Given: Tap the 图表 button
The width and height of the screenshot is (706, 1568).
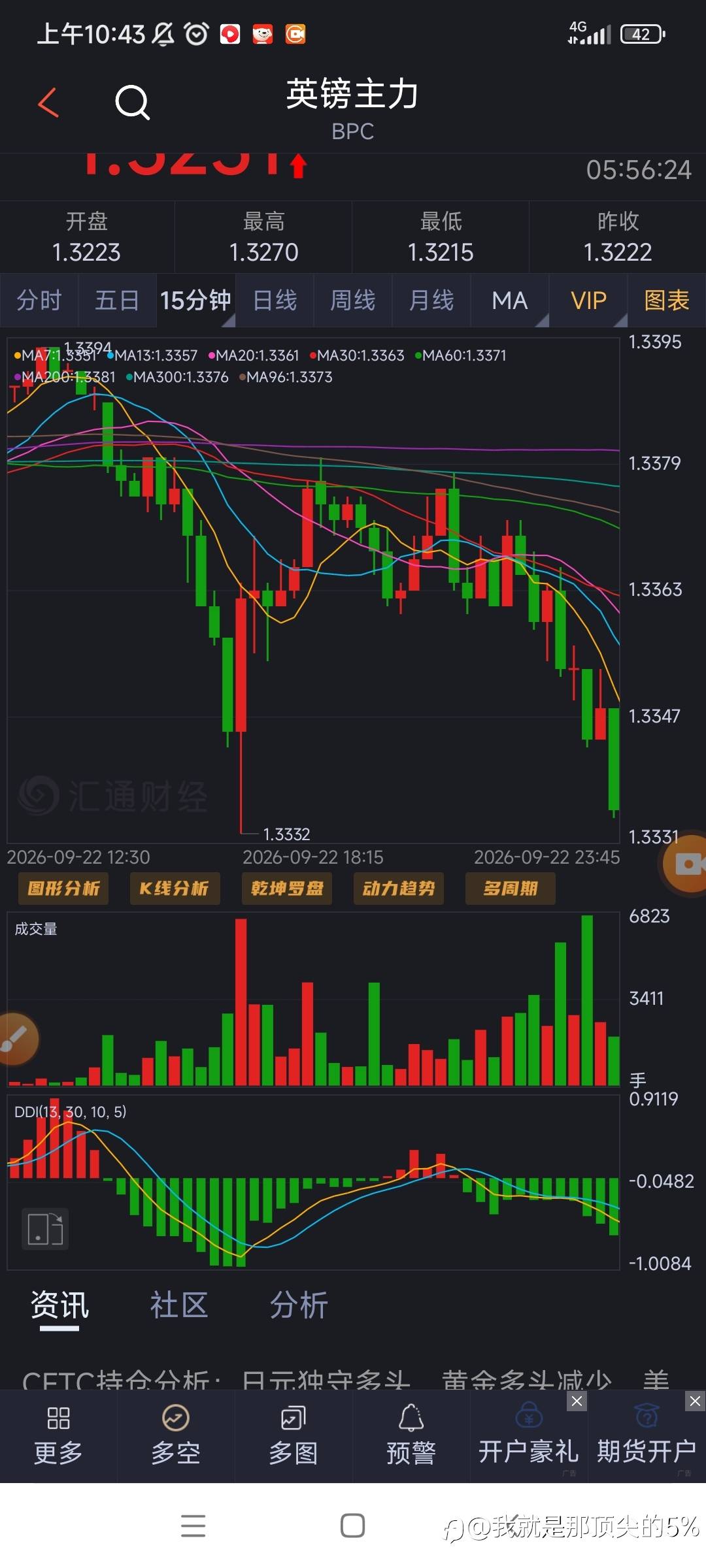Looking at the screenshot, I should point(667,301).
